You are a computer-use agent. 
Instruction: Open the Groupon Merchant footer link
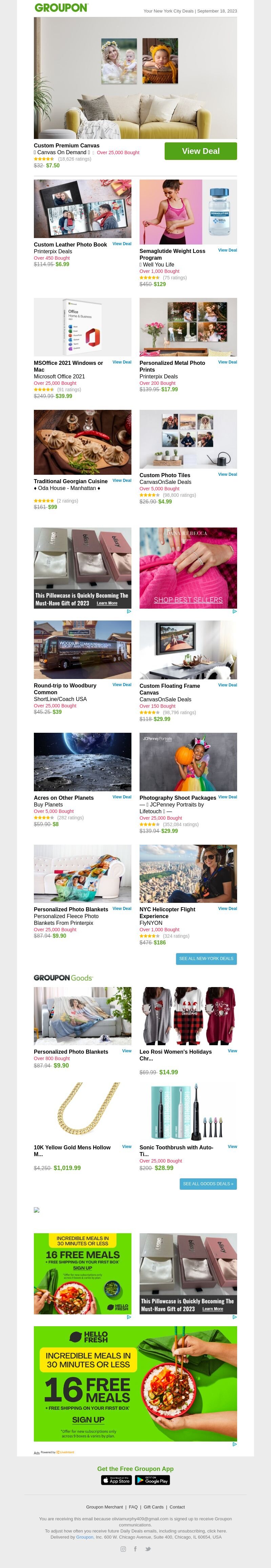click(104, 1507)
